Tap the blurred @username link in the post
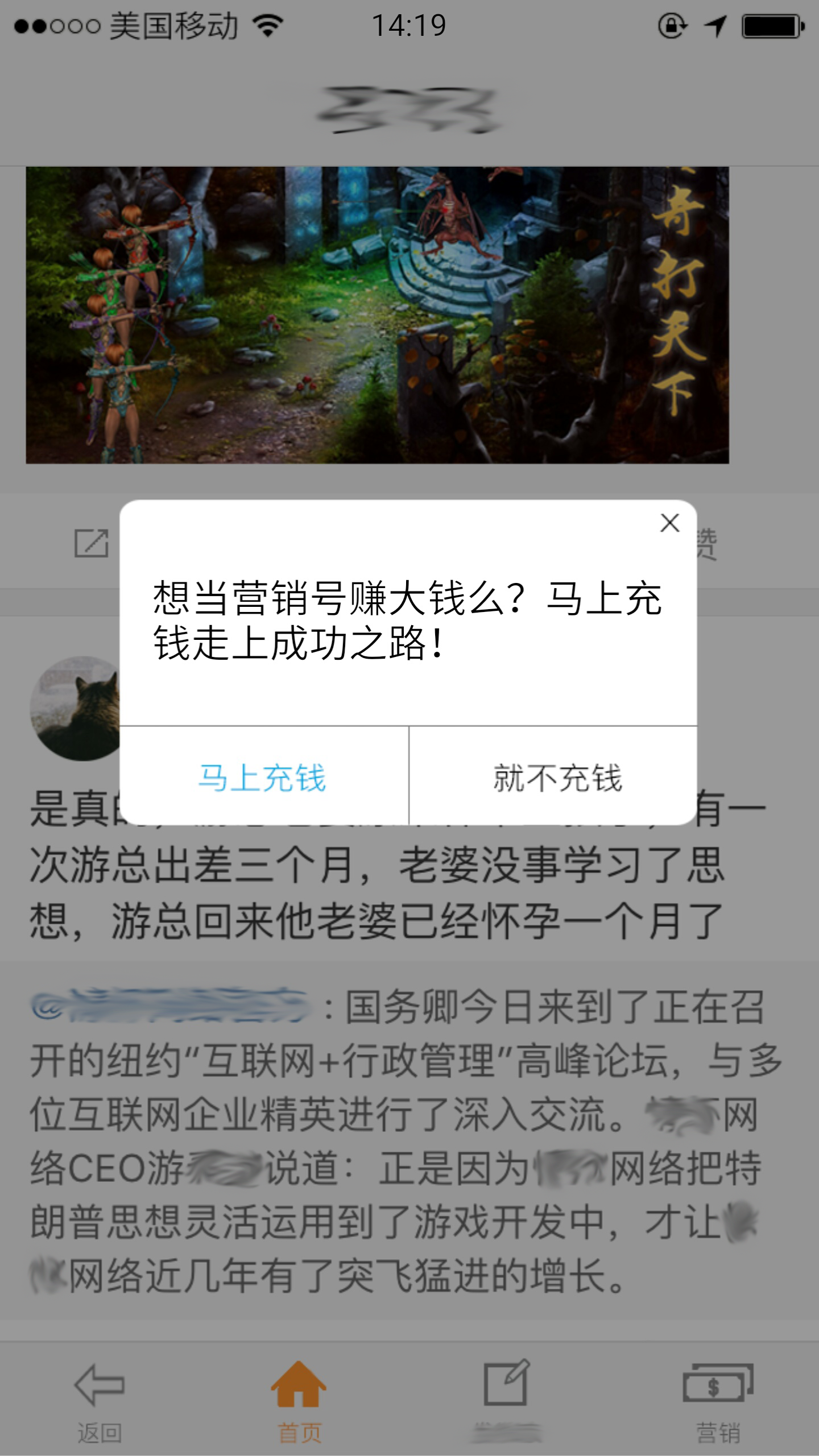 coord(171,1004)
